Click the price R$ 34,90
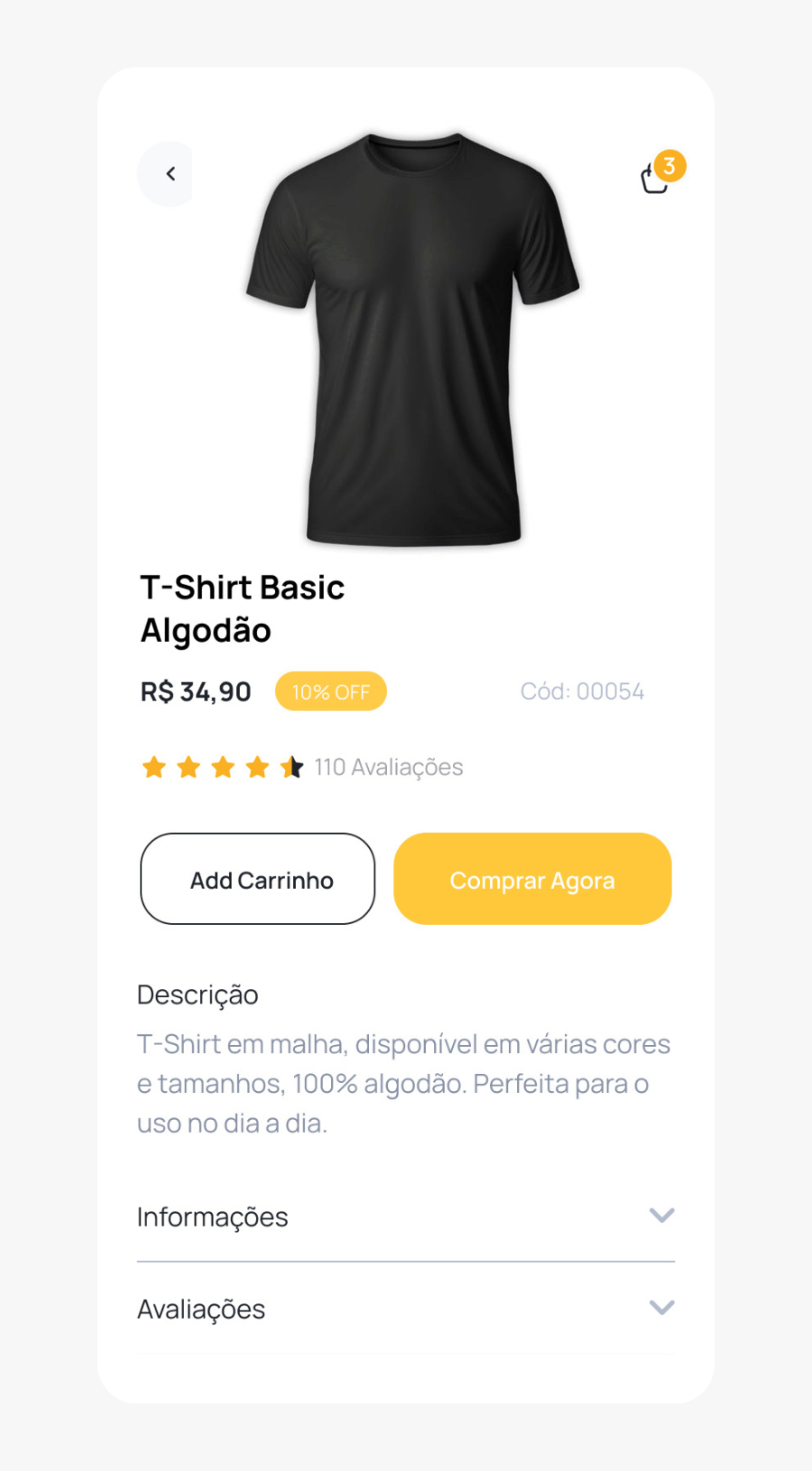This screenshot has height=1471, width=812. pos(195,691)
